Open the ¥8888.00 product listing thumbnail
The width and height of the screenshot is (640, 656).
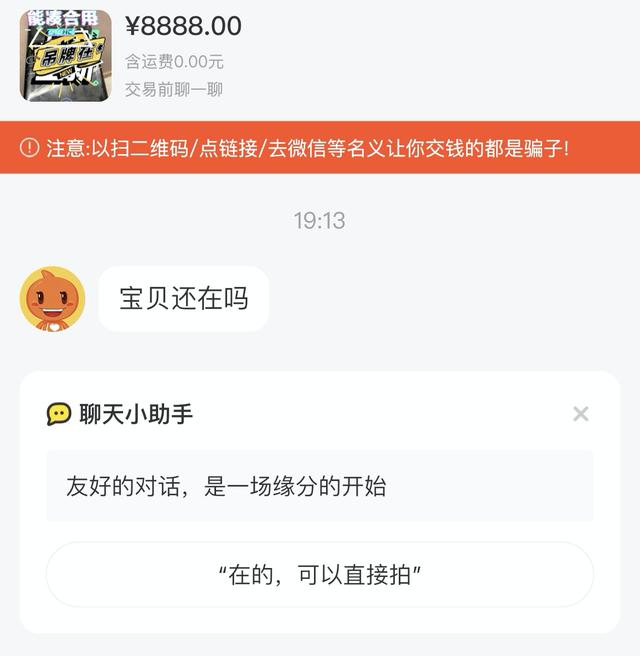tap(65, 55)
